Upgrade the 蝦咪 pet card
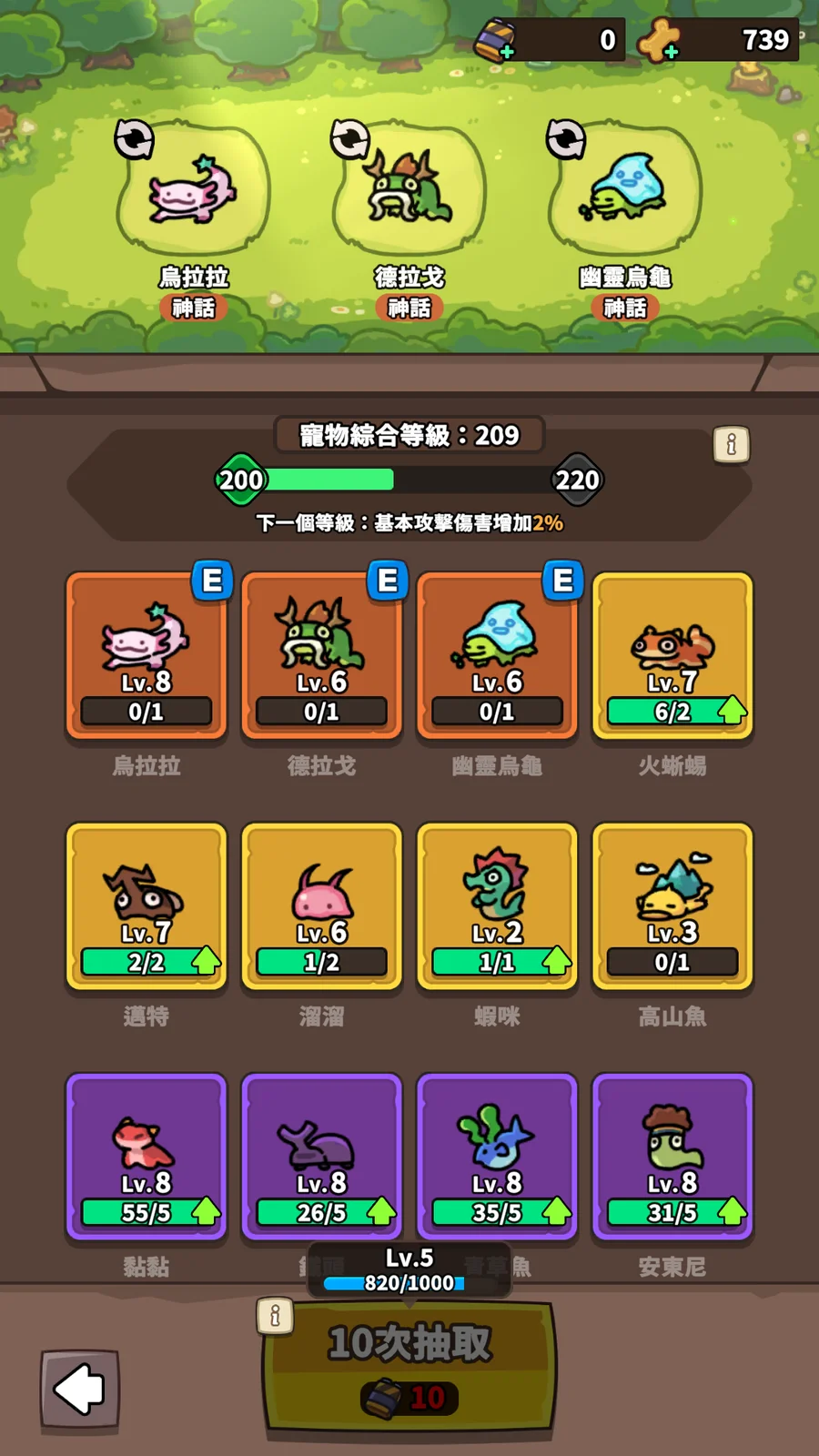 point(497,905)
